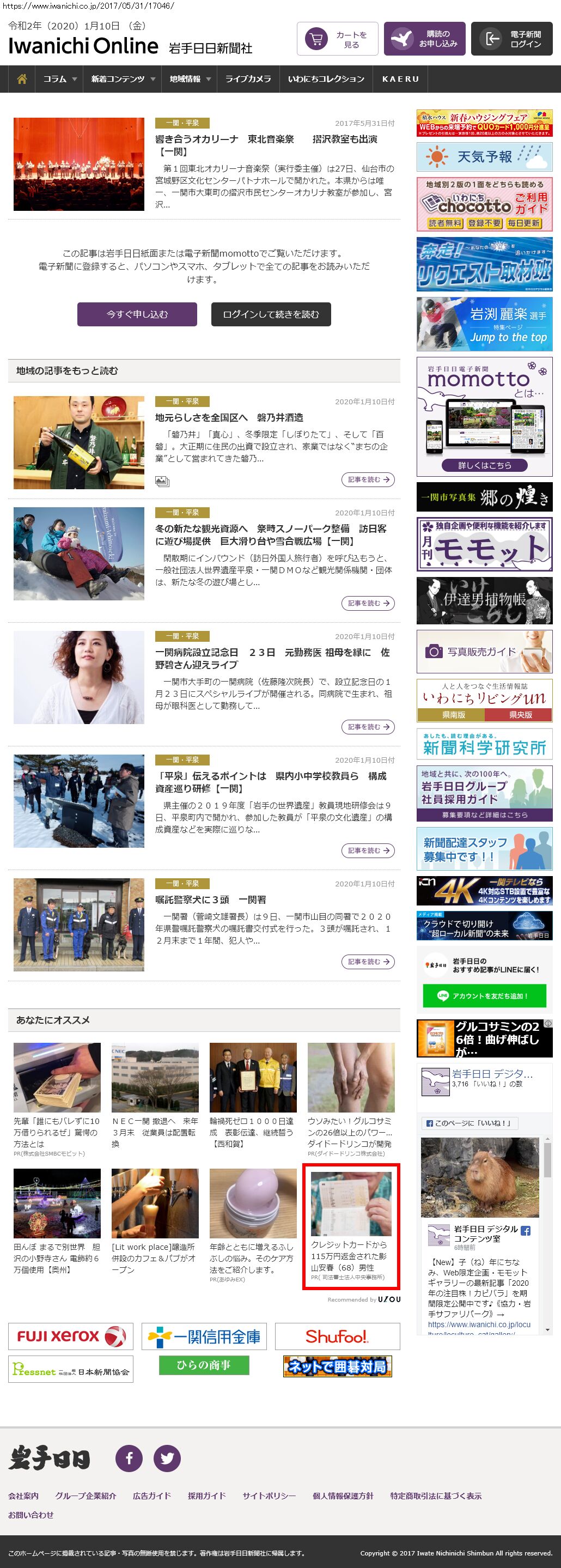Open the クレジットカードから115万円返金 recommended card
The width and height of the screenshot is (561, 1568).
[x=351, y=1226]
